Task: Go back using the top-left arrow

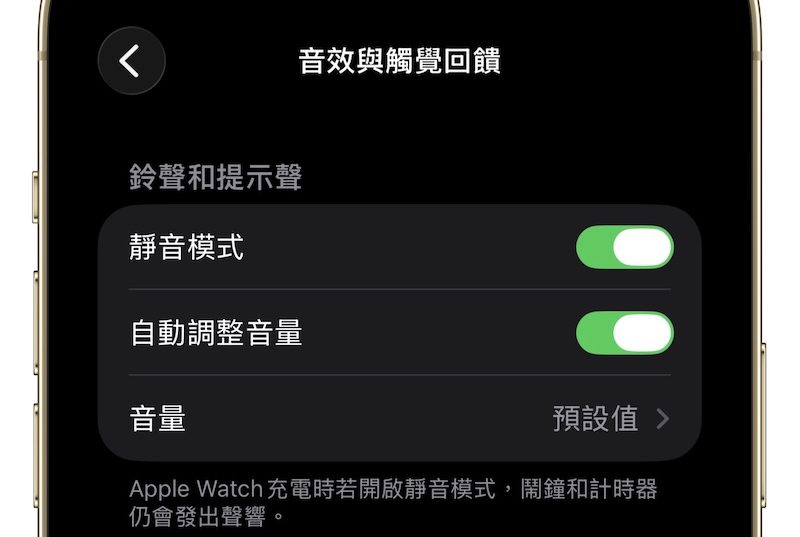Action: (x=131, y=61)
